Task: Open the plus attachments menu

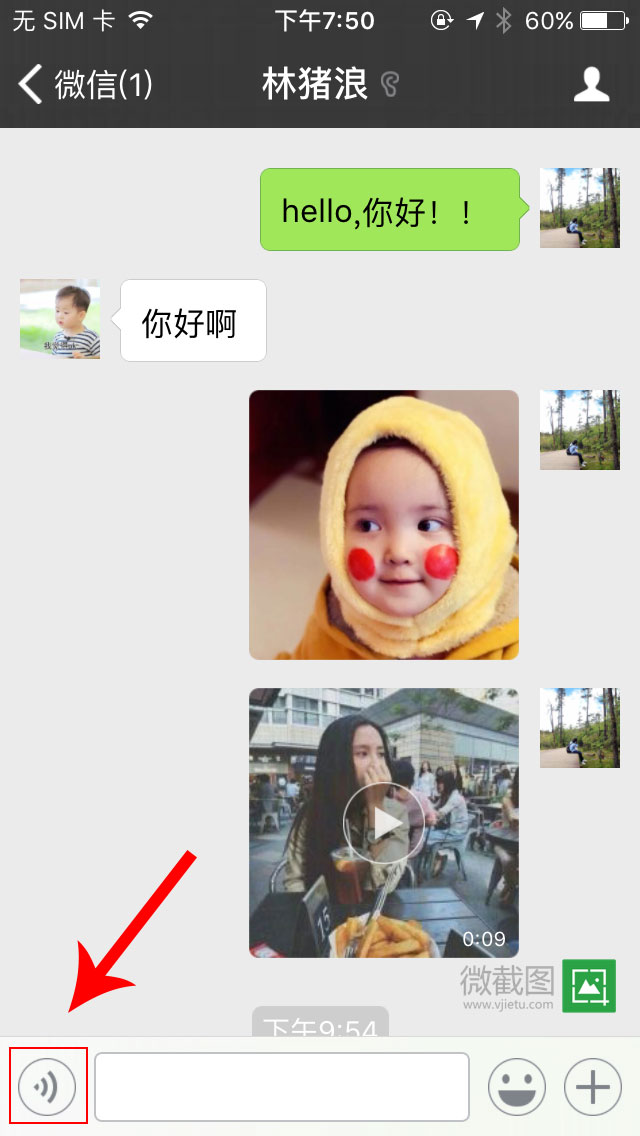Action: (593, 1086)
